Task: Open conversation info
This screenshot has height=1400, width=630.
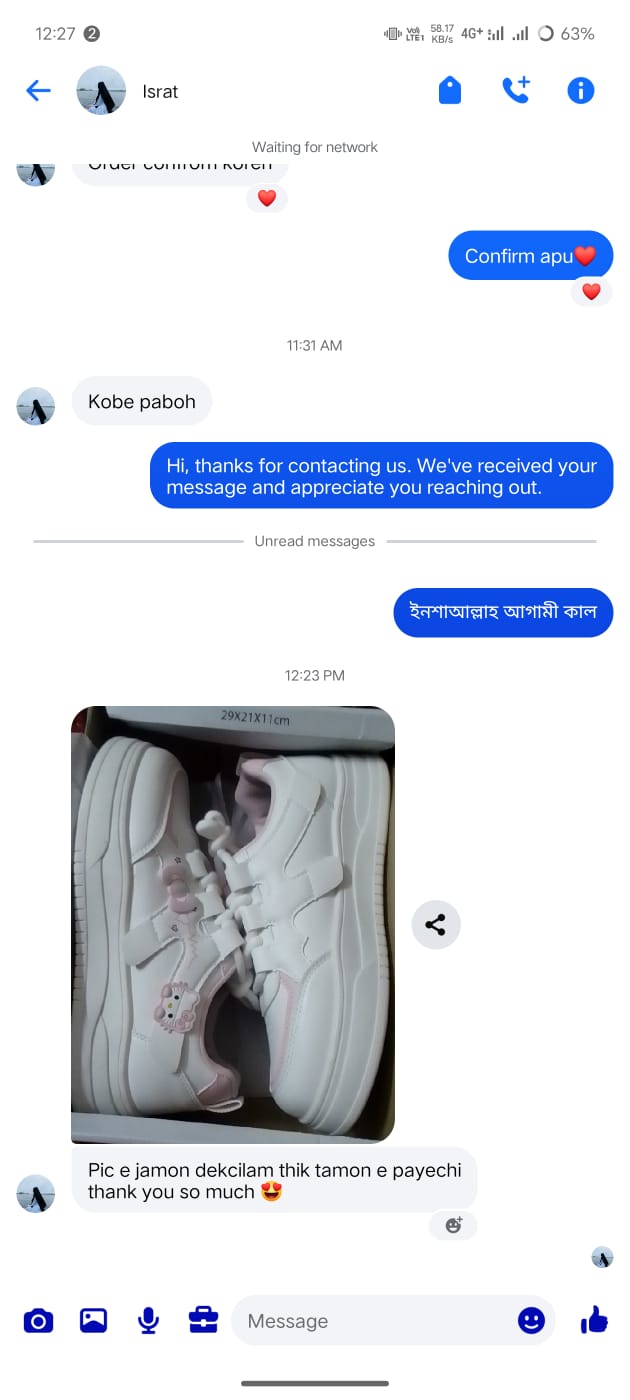Action: click(581, 91)
